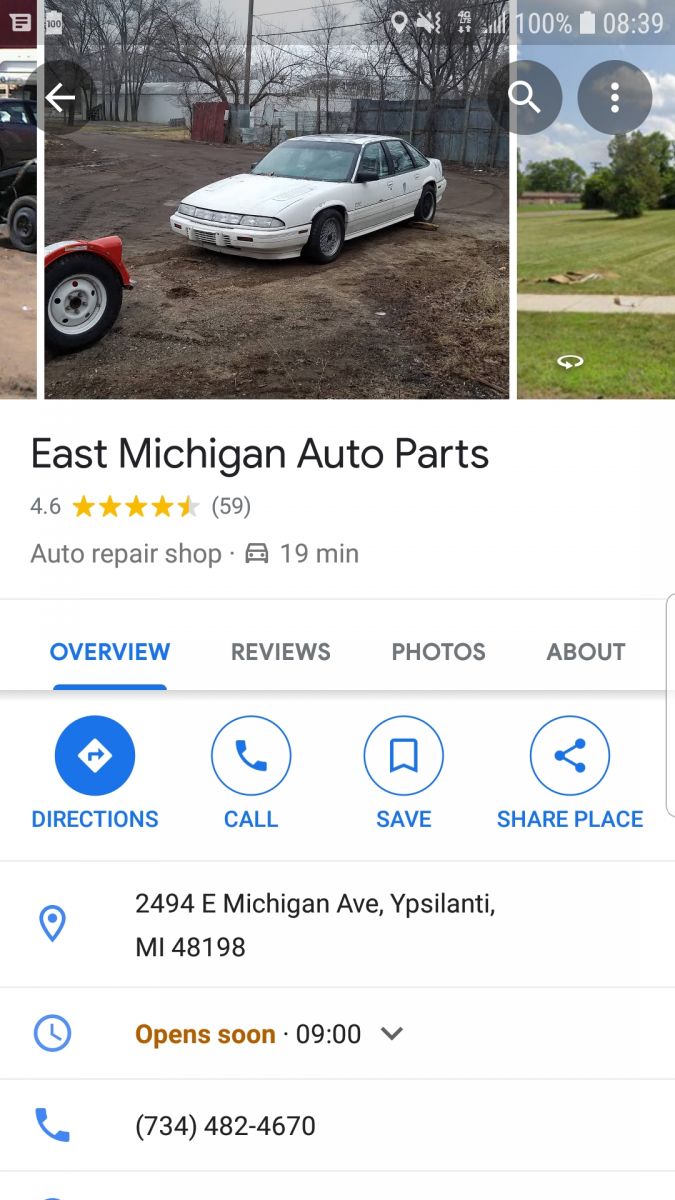The height and width of the screenshot is (1200, 675).
Task: Select the Overview tab
Action: (110, 652)
